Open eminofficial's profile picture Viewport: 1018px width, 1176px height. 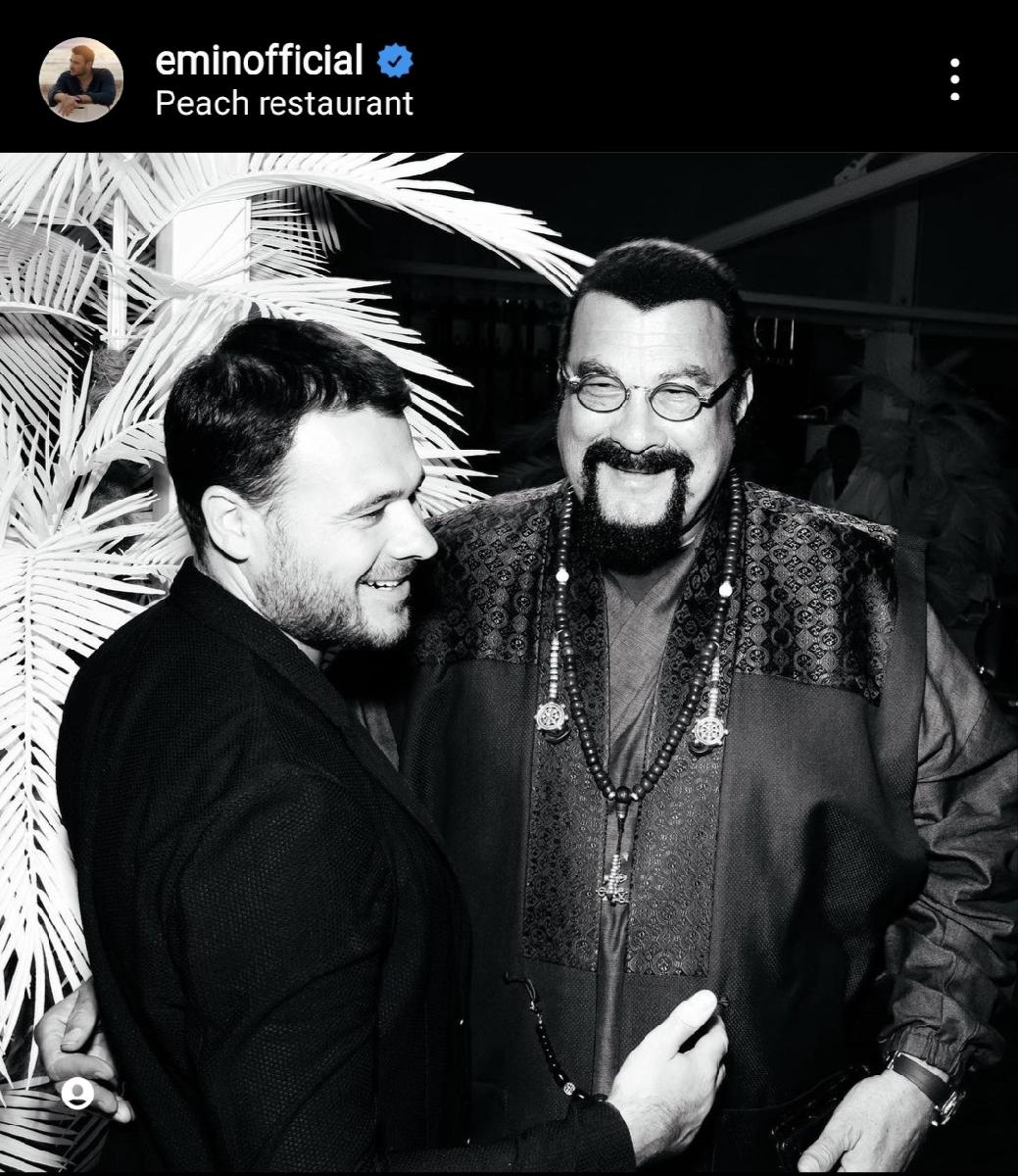point(80,79)
